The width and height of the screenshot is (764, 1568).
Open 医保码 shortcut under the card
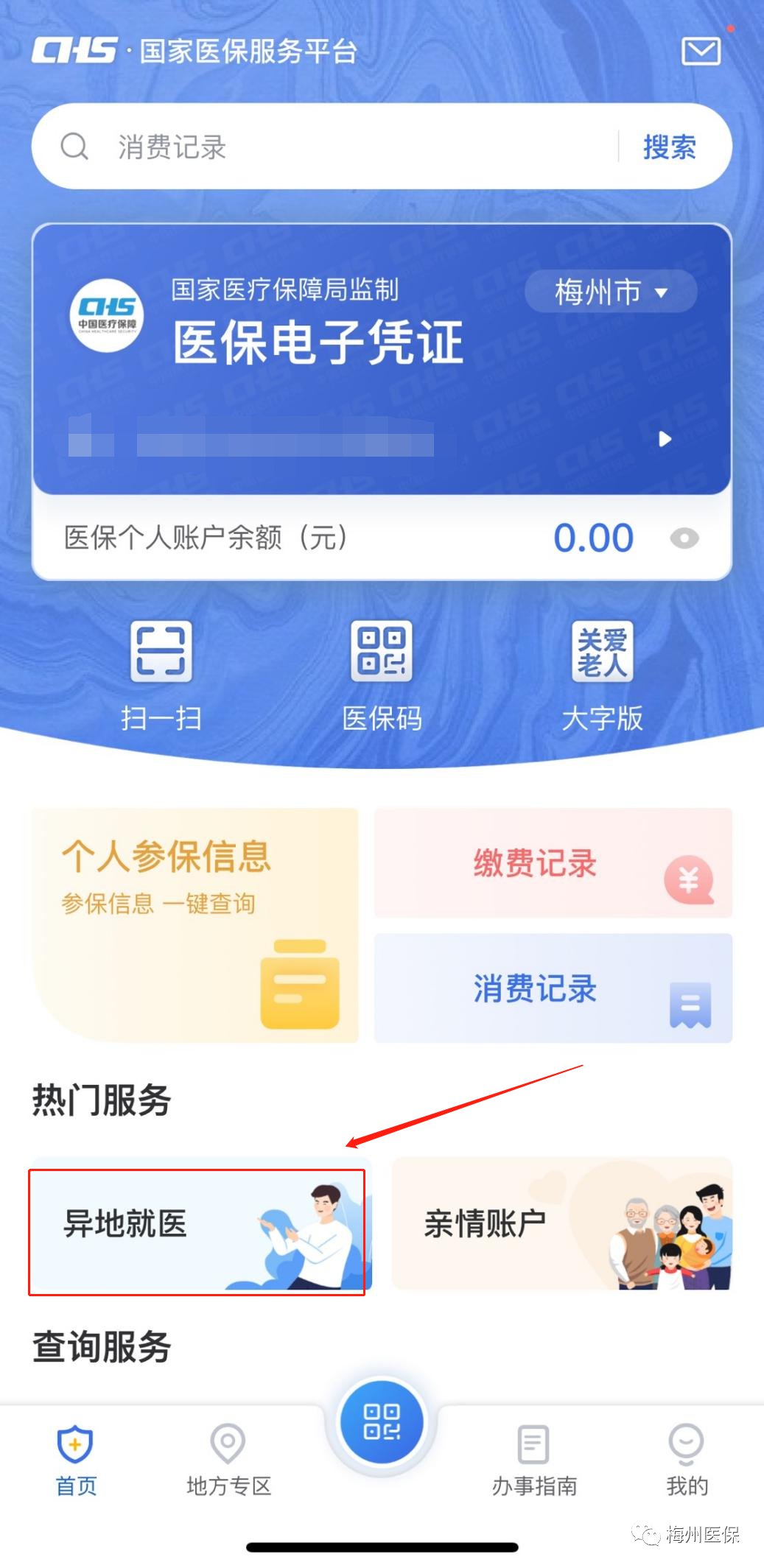pos(382,674)
